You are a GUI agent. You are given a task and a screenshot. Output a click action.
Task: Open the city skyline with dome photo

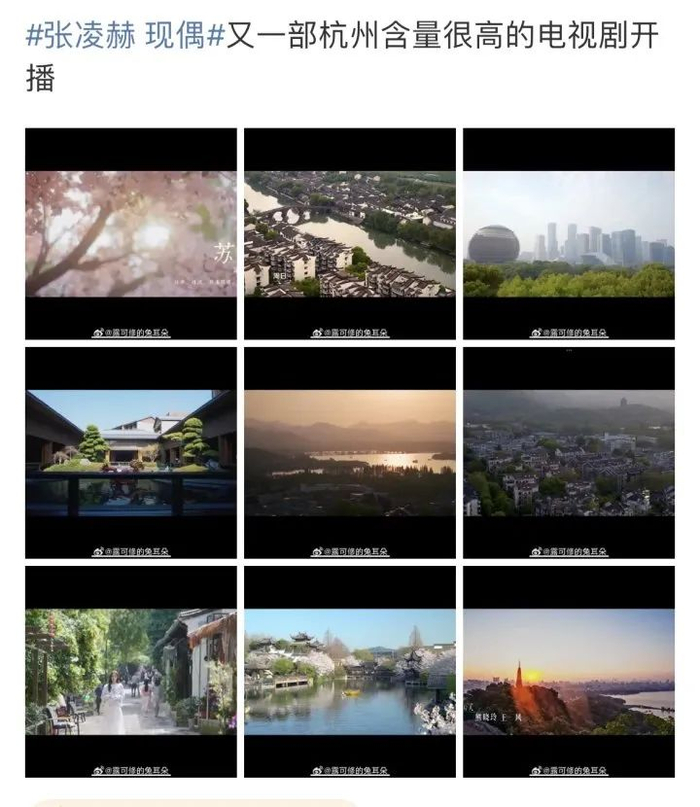click(568, 234)
